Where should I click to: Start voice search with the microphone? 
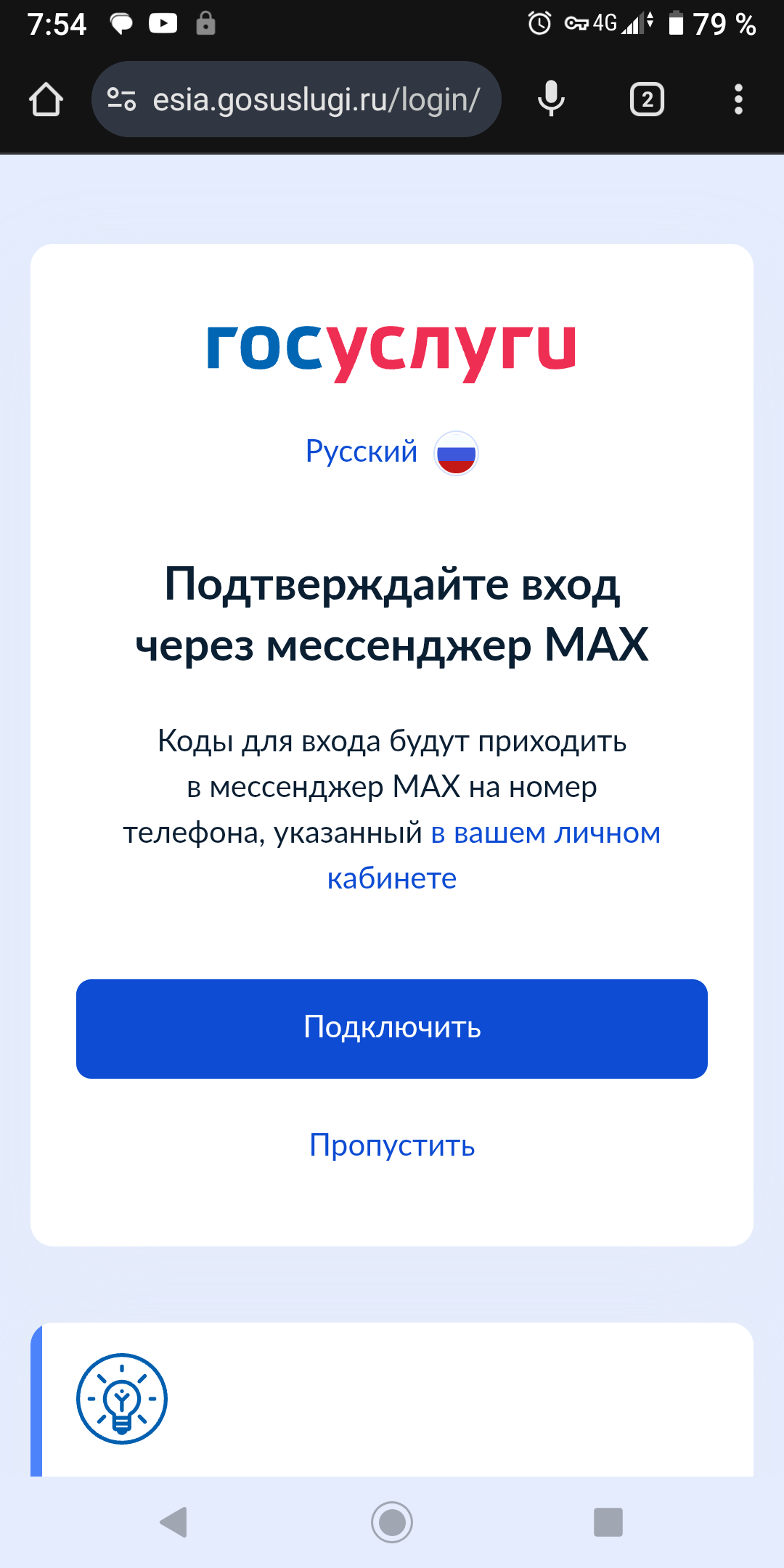point(551,99)
